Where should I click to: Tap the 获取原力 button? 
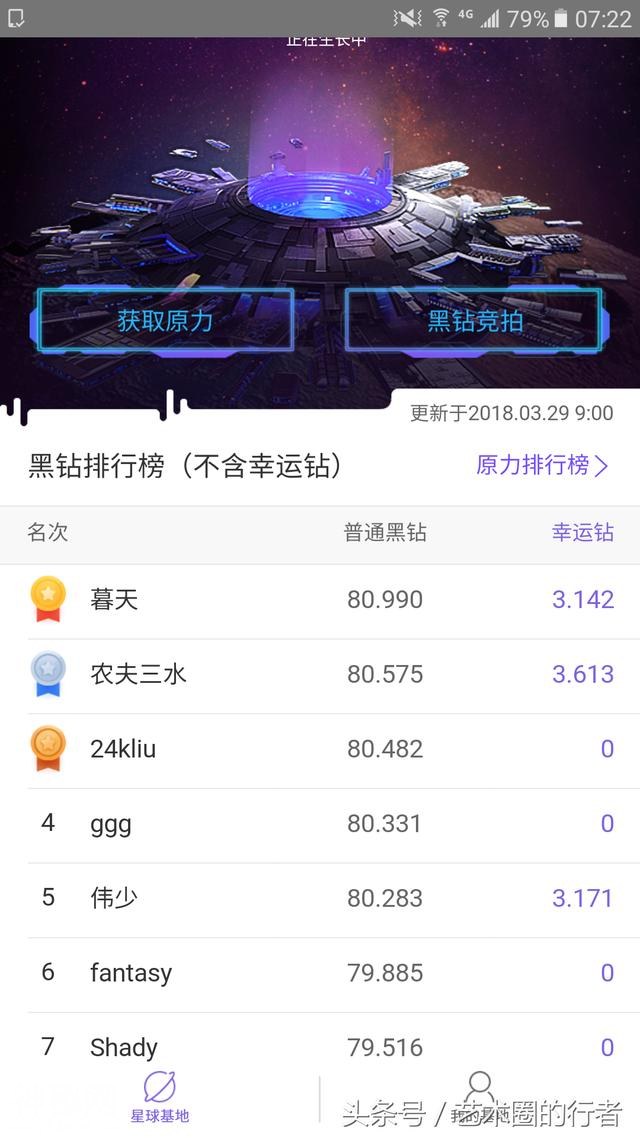165,321
